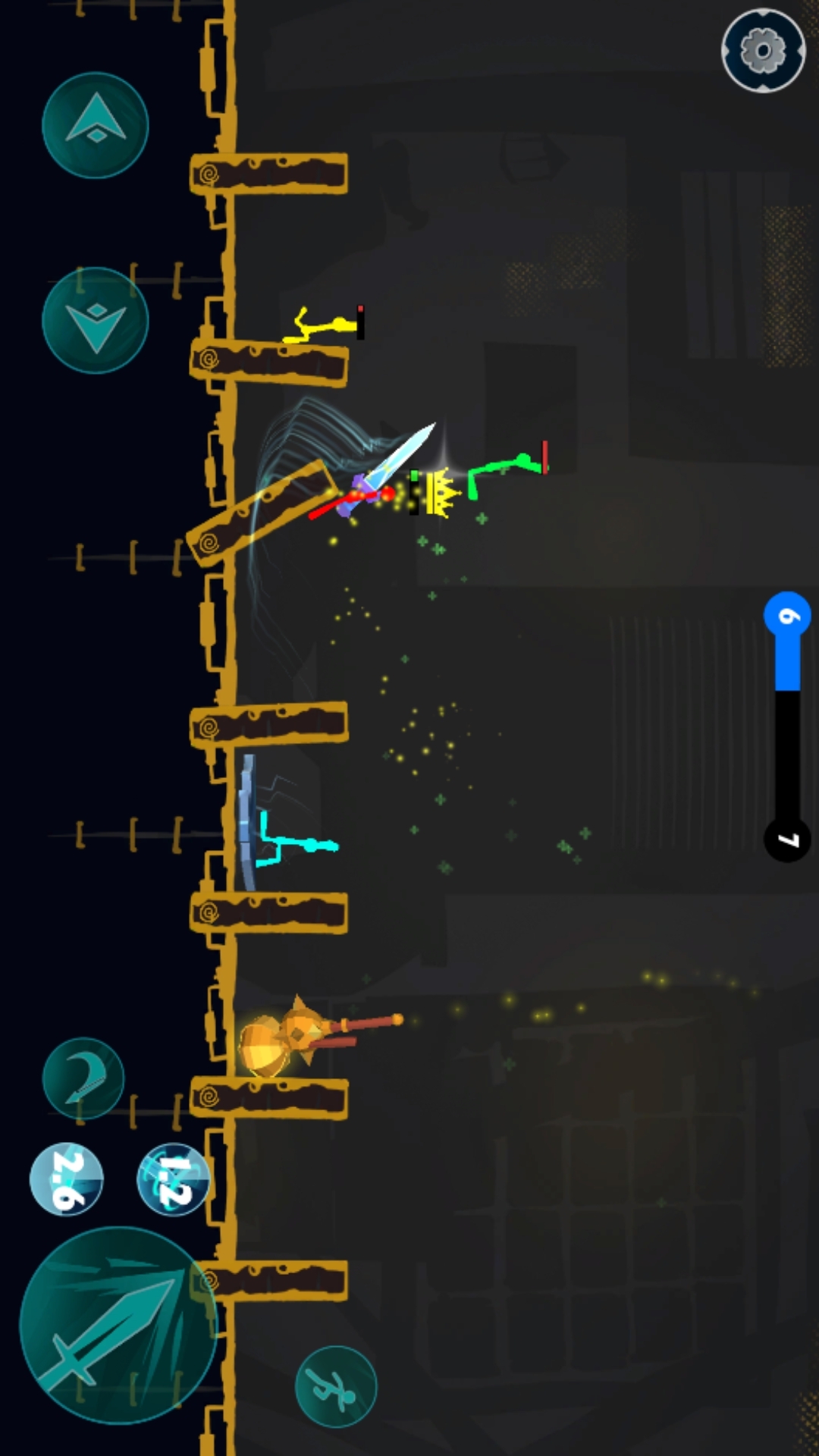Tap the running figure dash button
This screenshot has height=1456, width=819.
(336, 1386)
